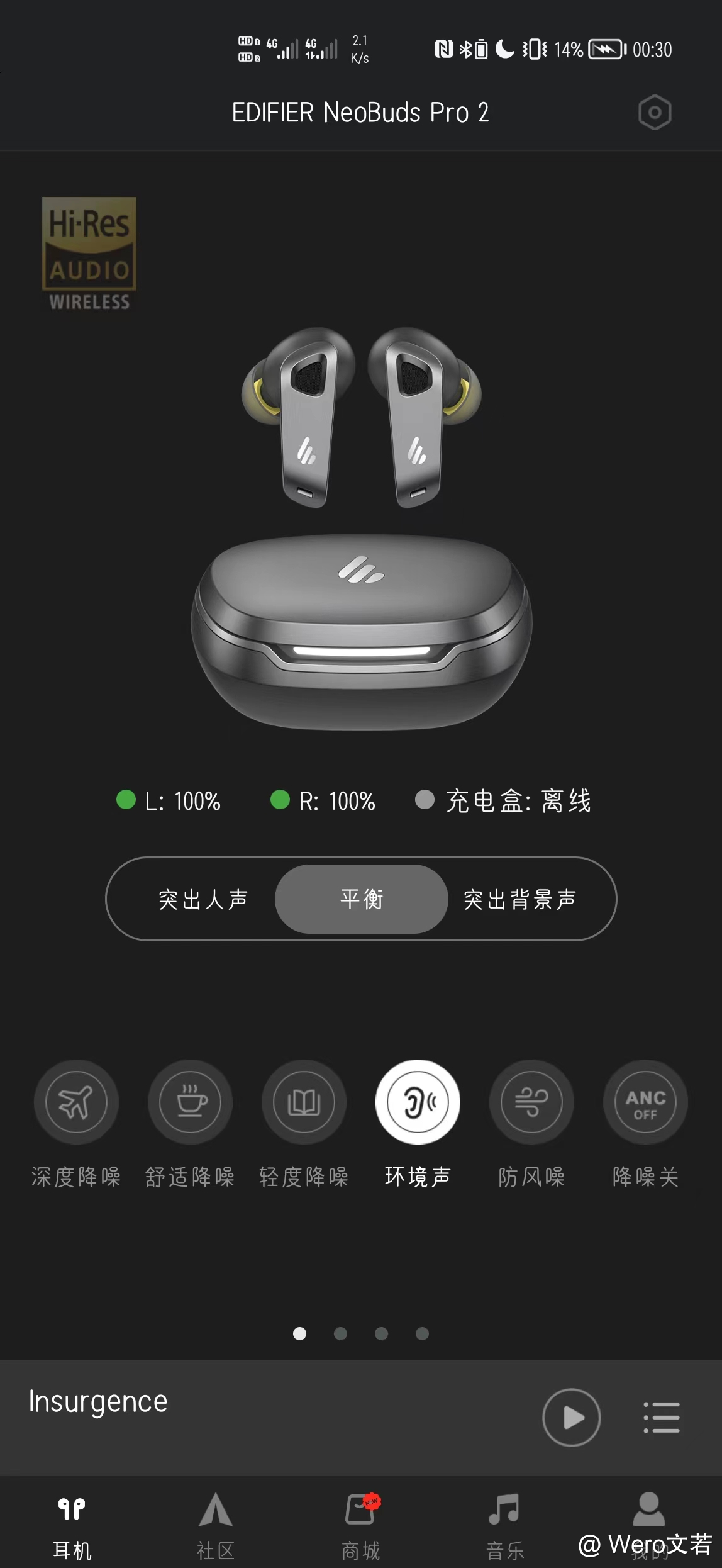Switch to 环境声 mode
This screenshot has width=722, height=1568.
click(418, 1102)
